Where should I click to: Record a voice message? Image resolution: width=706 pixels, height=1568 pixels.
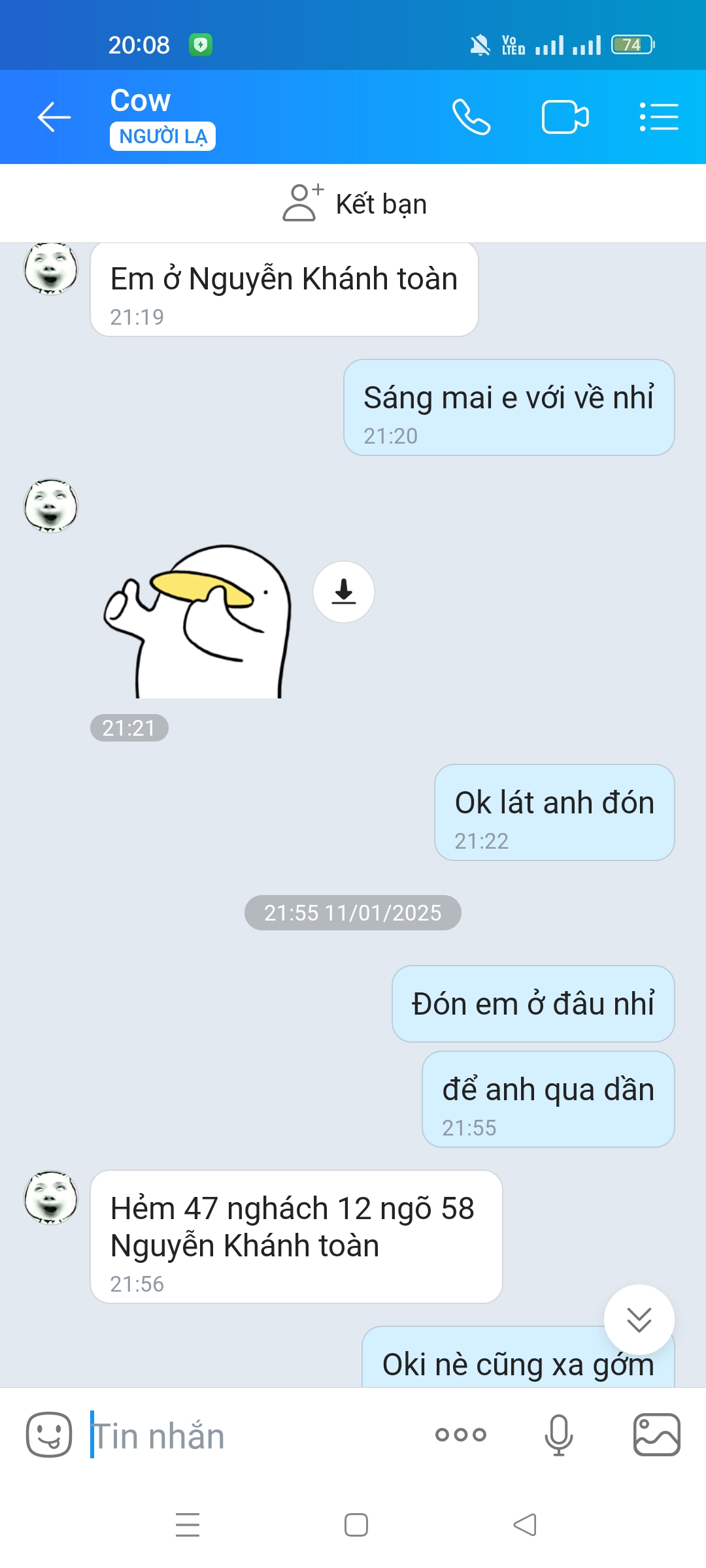pos(559,1435)
